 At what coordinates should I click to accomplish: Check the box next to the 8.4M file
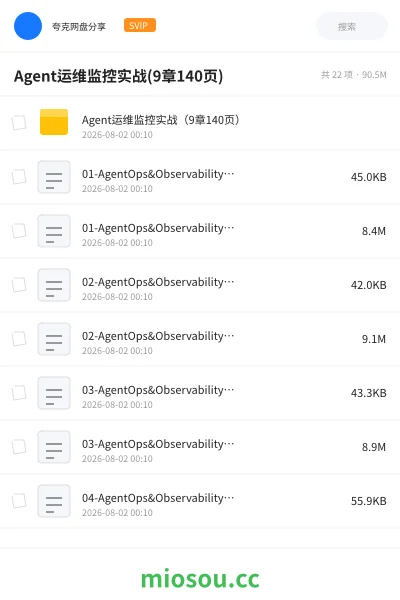click(x=19, y=231)
